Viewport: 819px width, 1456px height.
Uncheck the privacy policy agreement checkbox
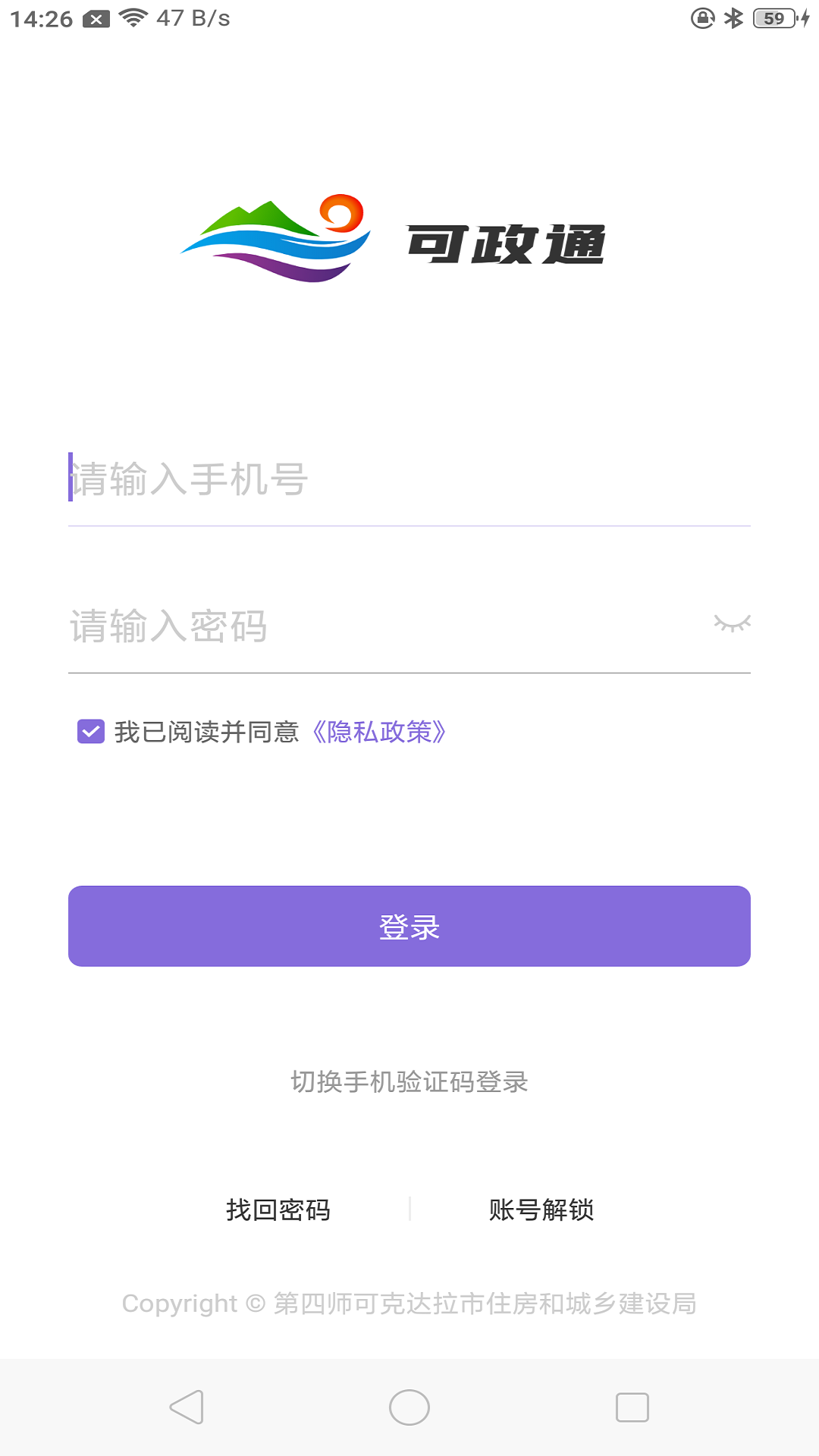coord(89,731)
